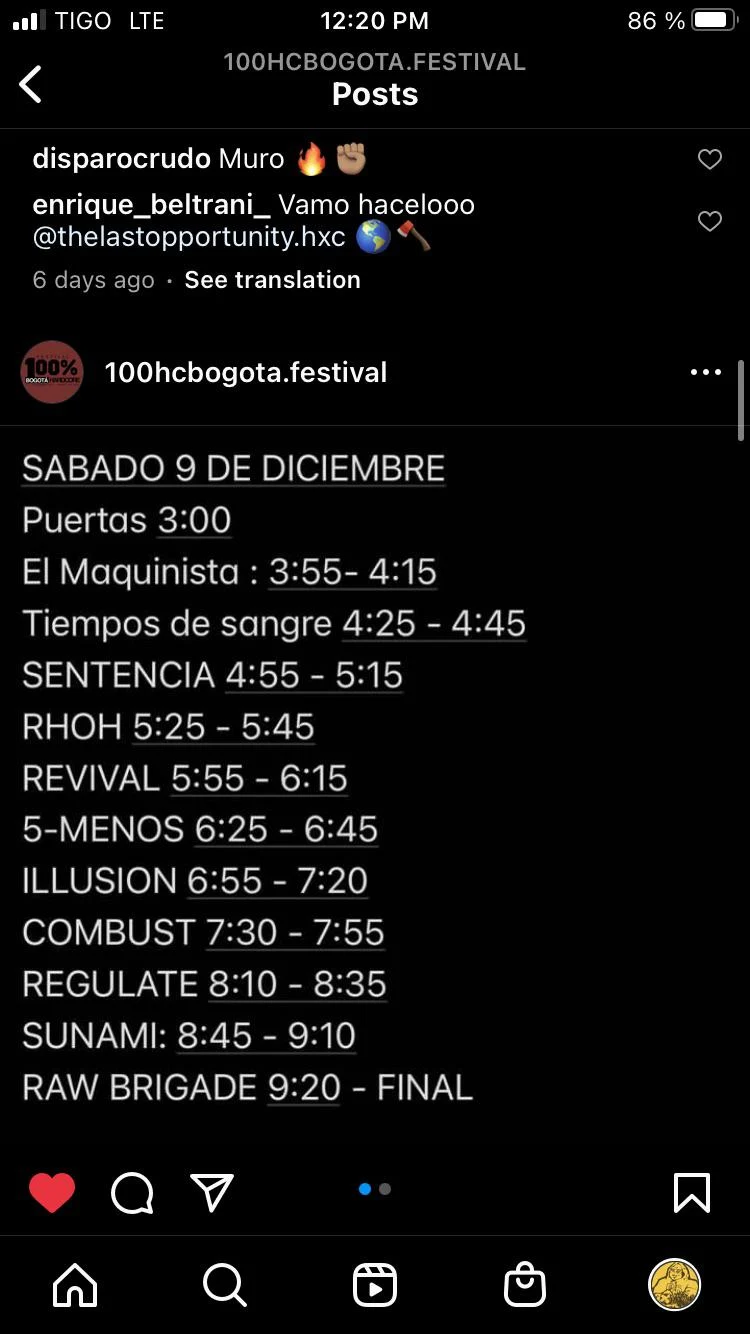Save the post with the bookmark icon

(692, 1192)
